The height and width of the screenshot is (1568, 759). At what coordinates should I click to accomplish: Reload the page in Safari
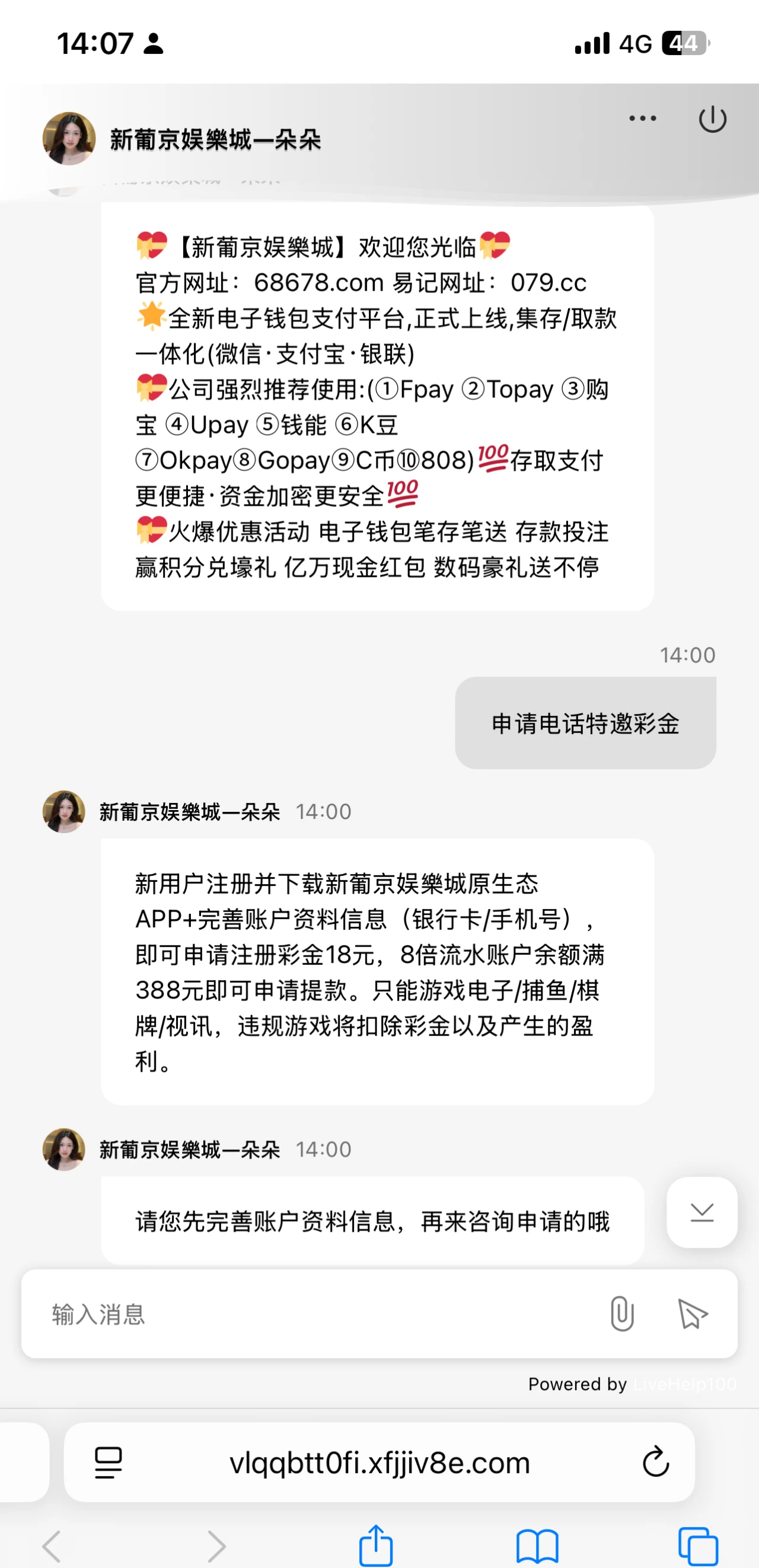tap(656, 1462)
